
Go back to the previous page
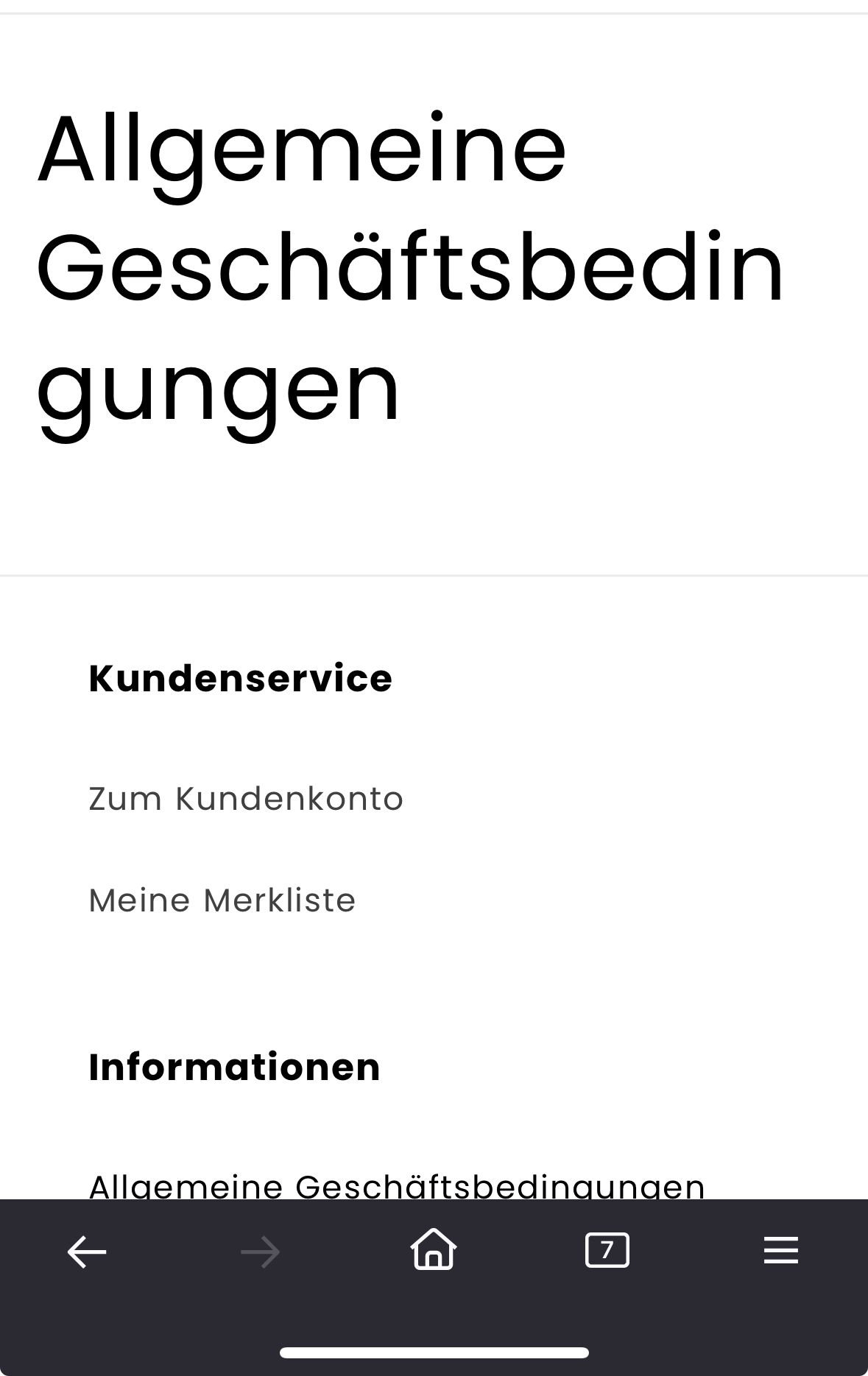click(87, 1252)
